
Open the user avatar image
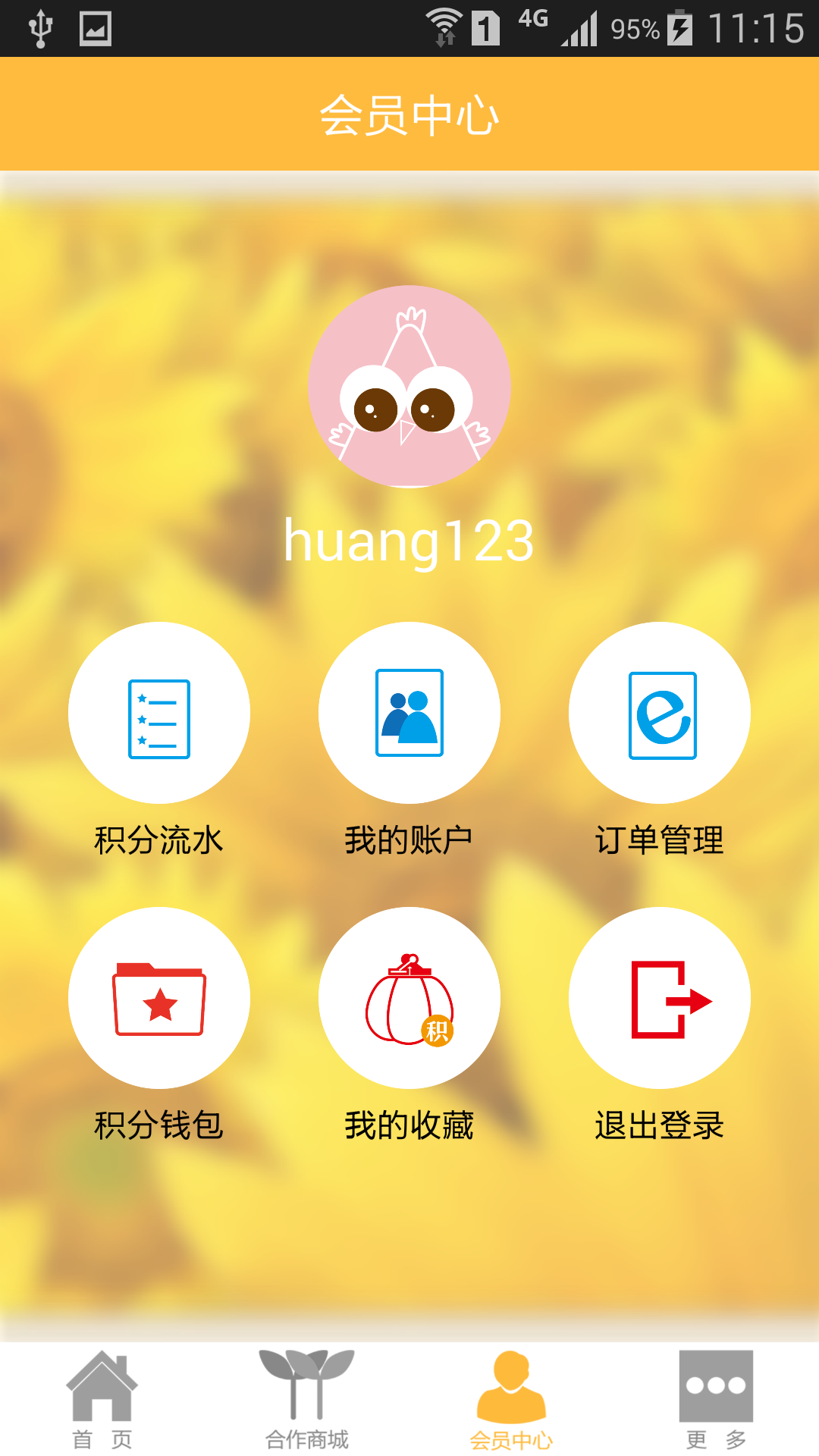409,387
